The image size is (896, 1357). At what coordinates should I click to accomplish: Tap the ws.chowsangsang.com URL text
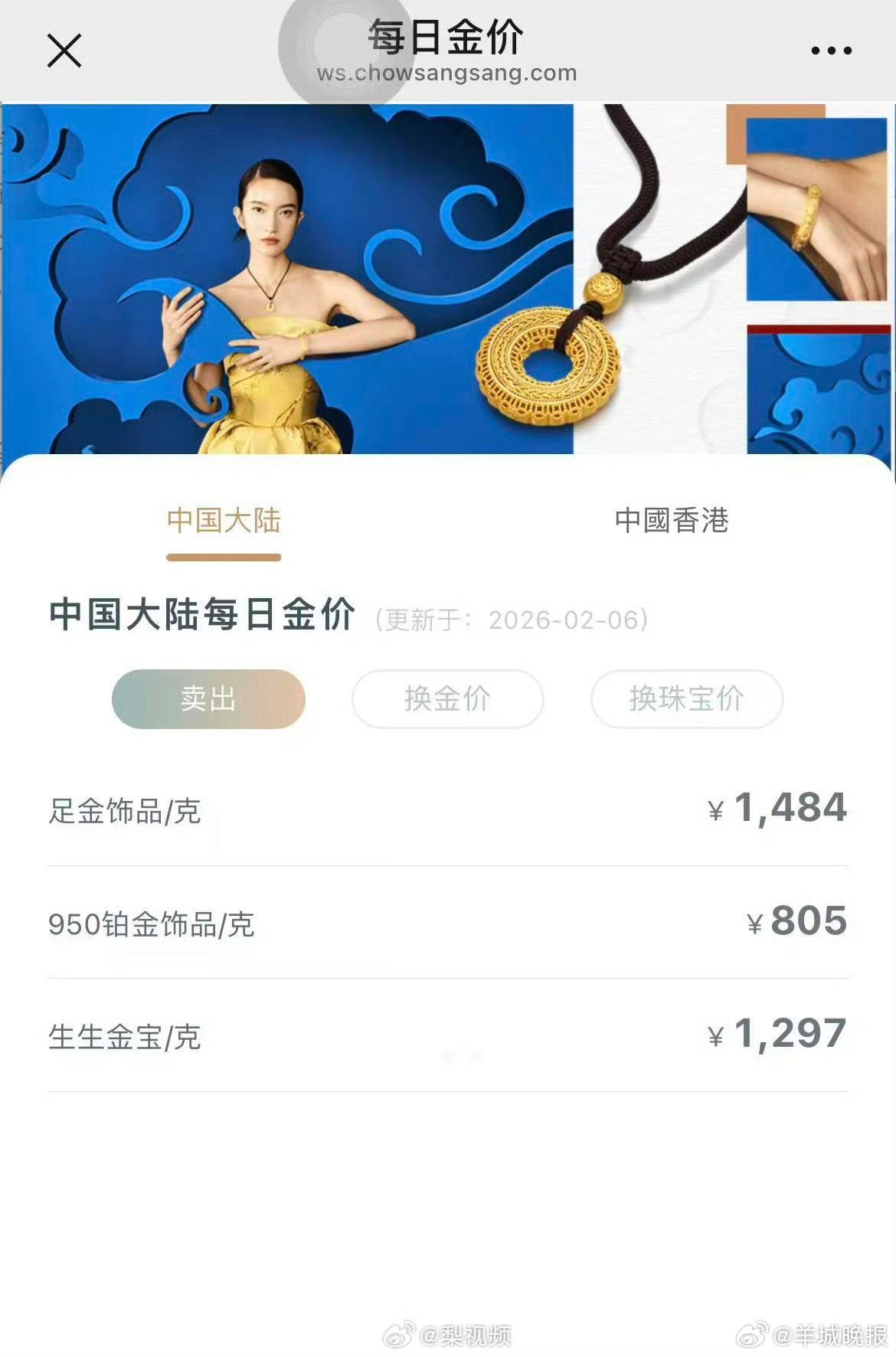tap(448, 75)
